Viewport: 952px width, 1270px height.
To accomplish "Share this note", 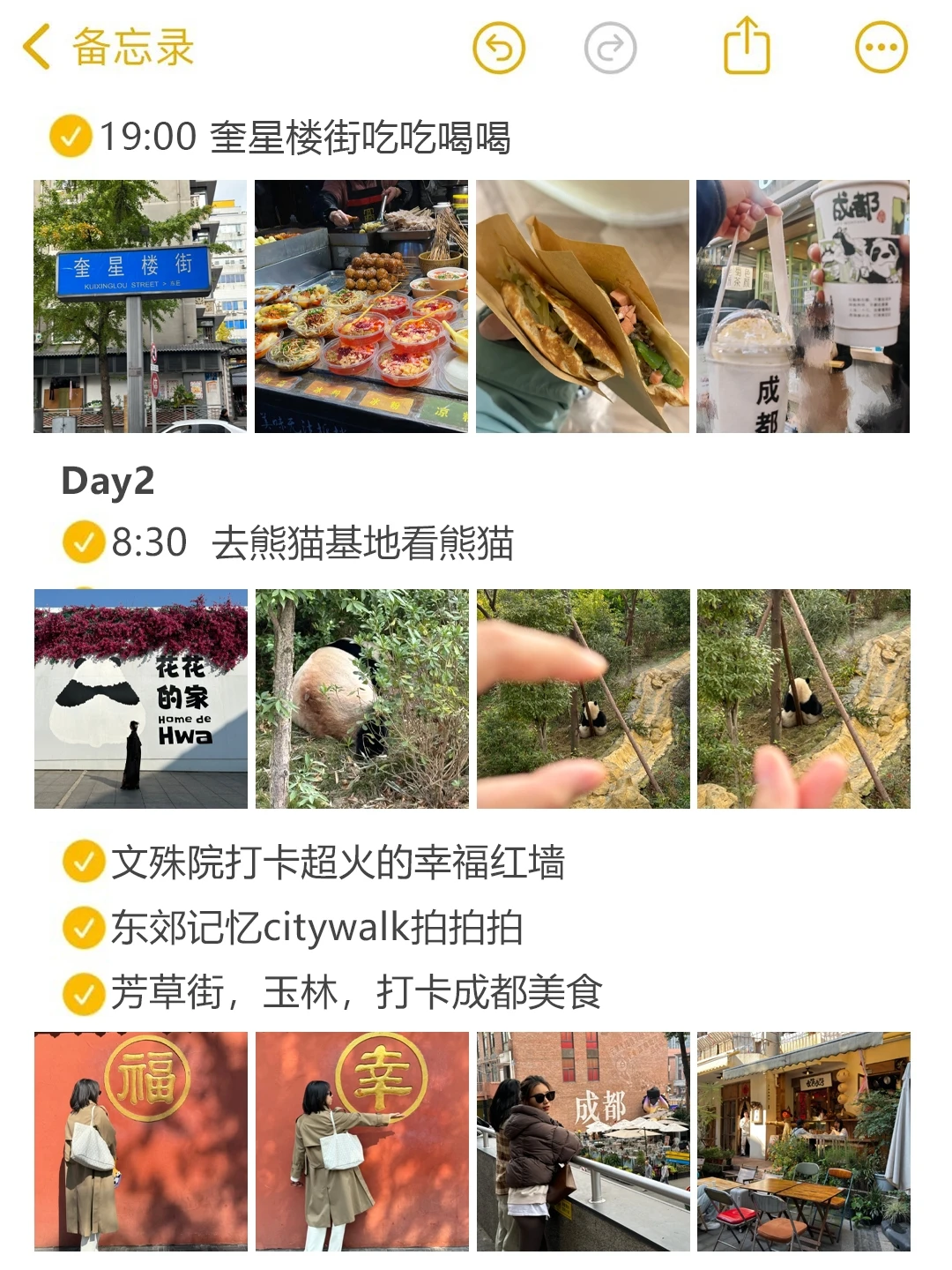I will click(747, 46).
